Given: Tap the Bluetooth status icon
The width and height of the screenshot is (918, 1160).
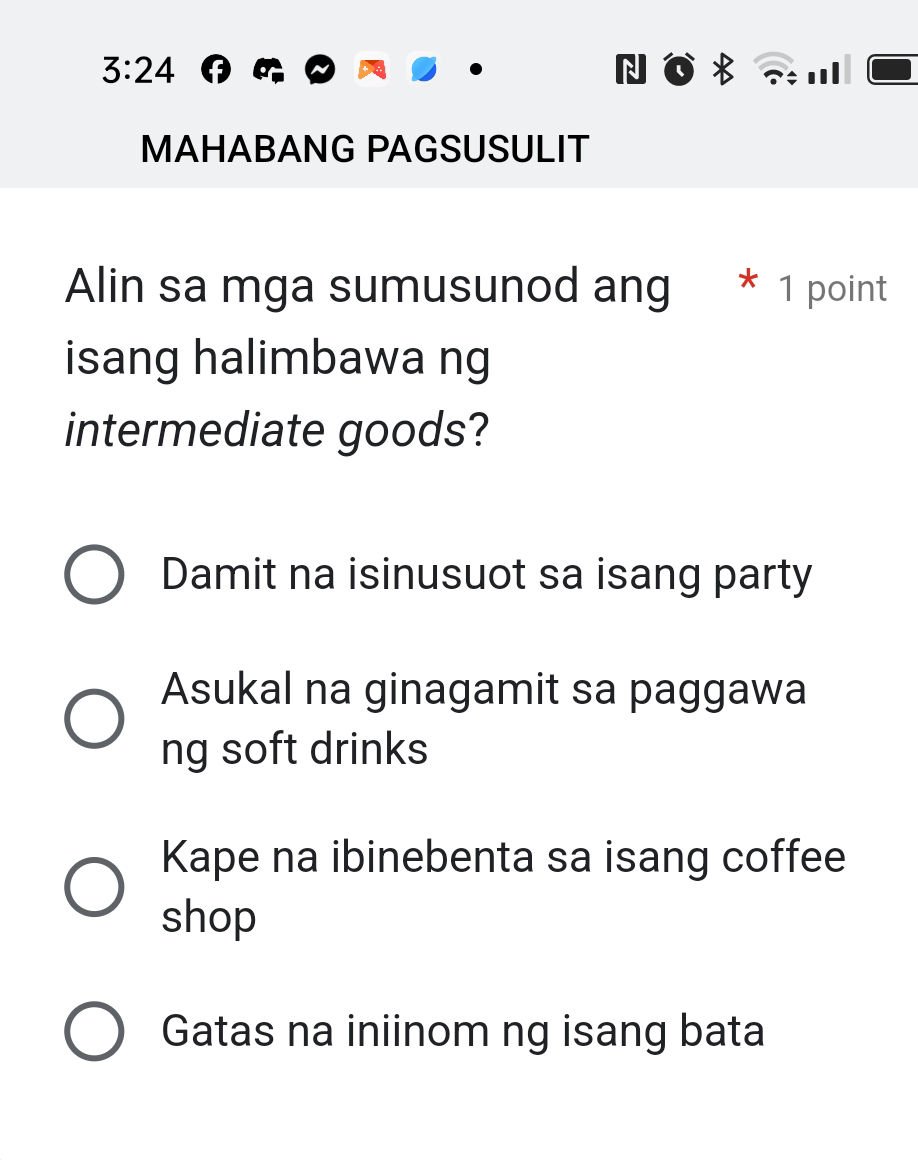Looking at the screenshot, I should 721,69.
